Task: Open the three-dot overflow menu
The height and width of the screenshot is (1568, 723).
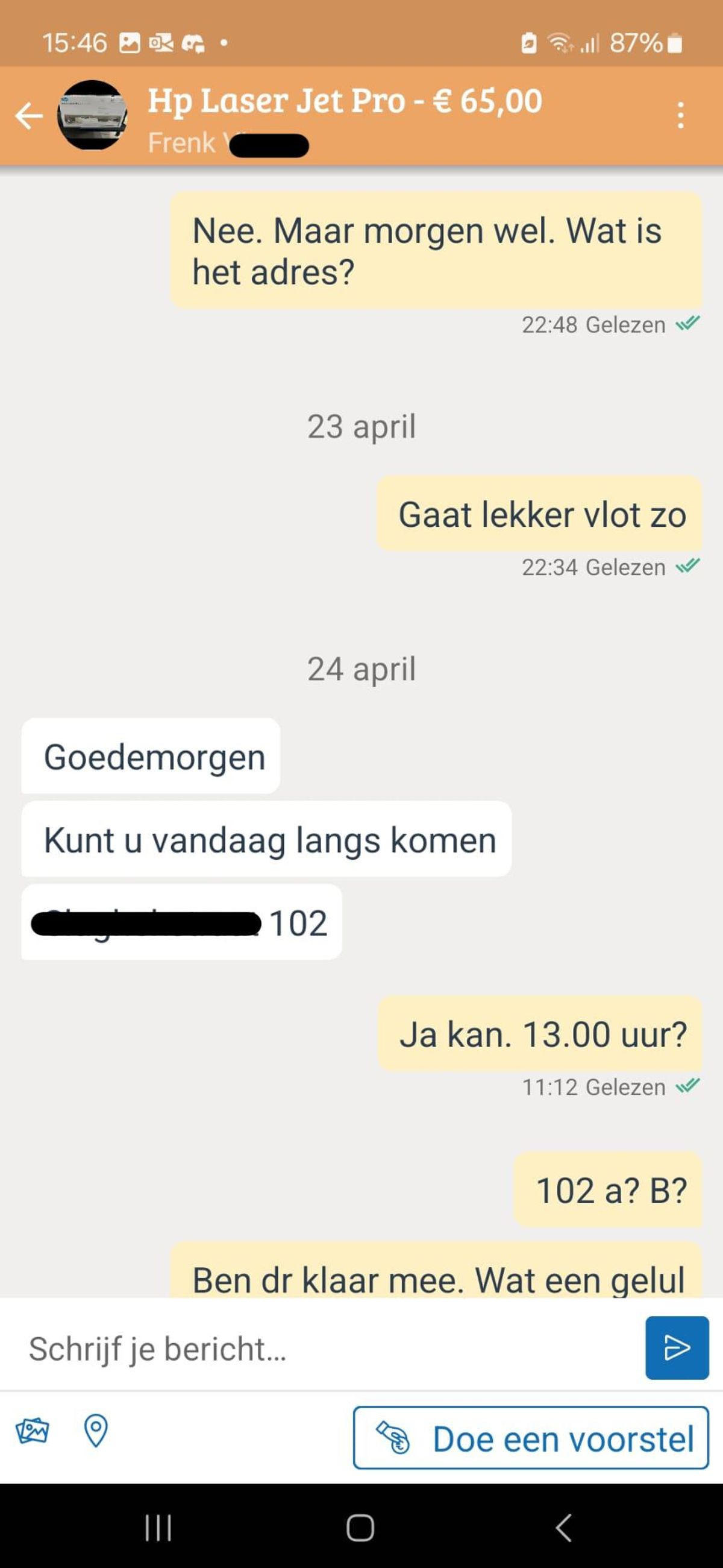Action: (680, 115)
